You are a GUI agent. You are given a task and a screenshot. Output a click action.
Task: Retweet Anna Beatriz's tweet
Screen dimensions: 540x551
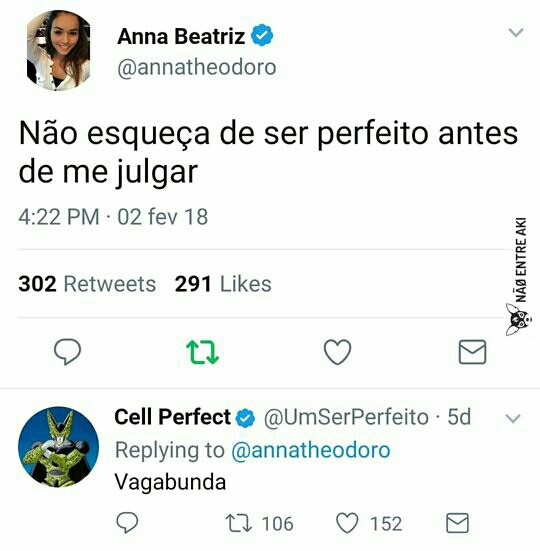tap(203, 352)
